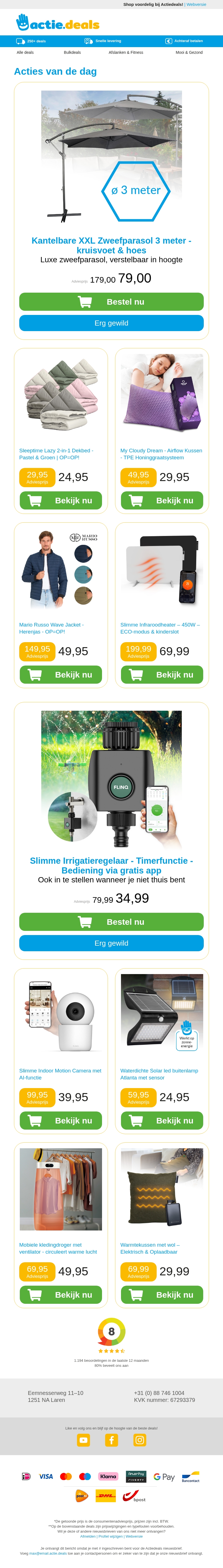Tap Bekijk nu for Slimme Indoor Motion Camera
The height and width of the screenshot is (1568, 223).
[x=61, y=1121]
